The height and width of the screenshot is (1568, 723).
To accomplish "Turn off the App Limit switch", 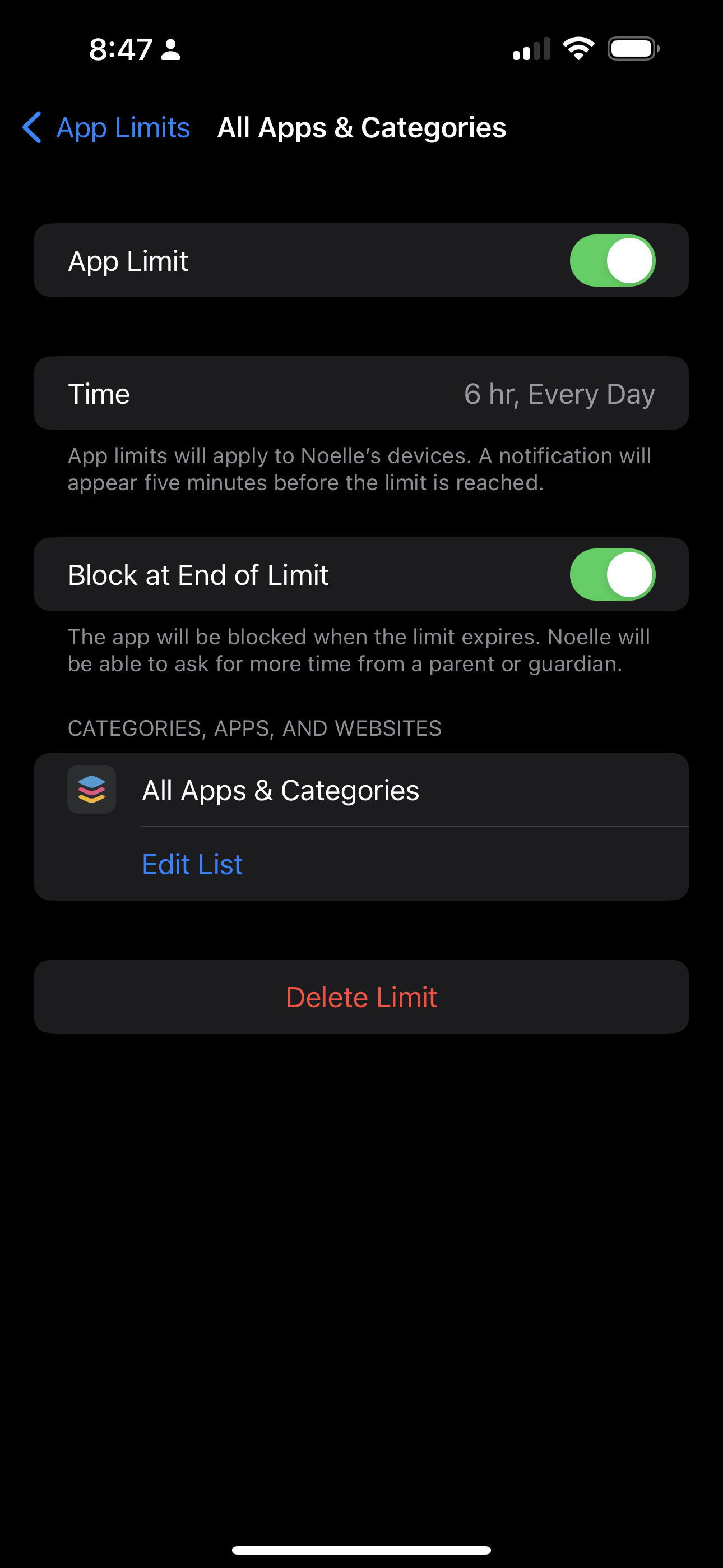I will [x=611, y=261].
